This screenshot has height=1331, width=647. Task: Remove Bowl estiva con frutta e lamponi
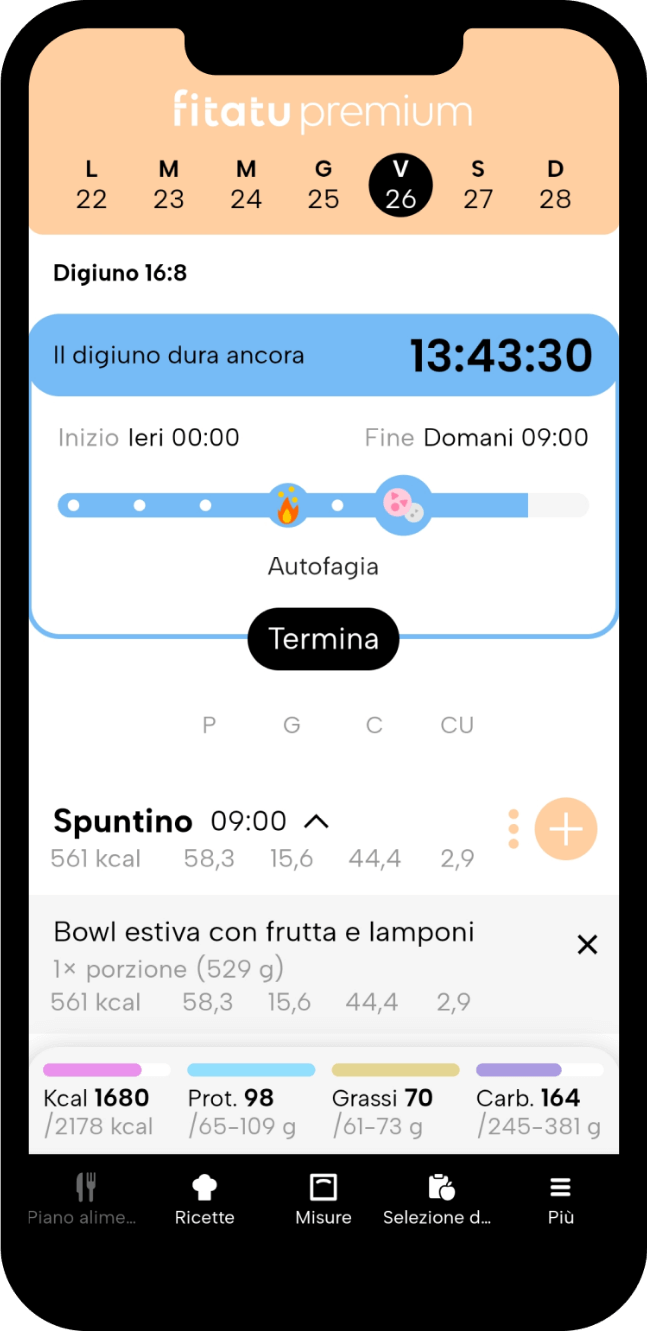pyautogui.click(x=588, y=944)
